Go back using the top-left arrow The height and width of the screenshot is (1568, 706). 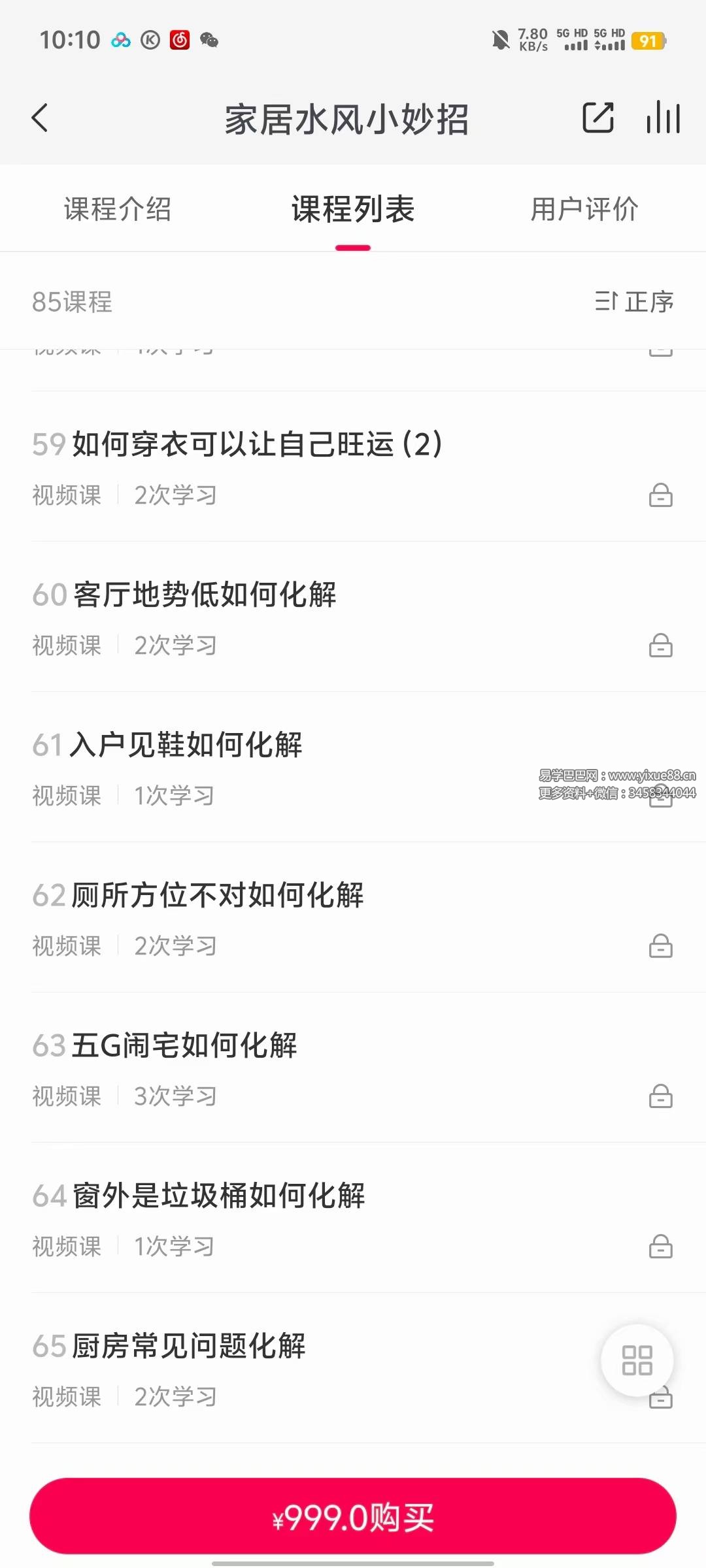[41, 118]
